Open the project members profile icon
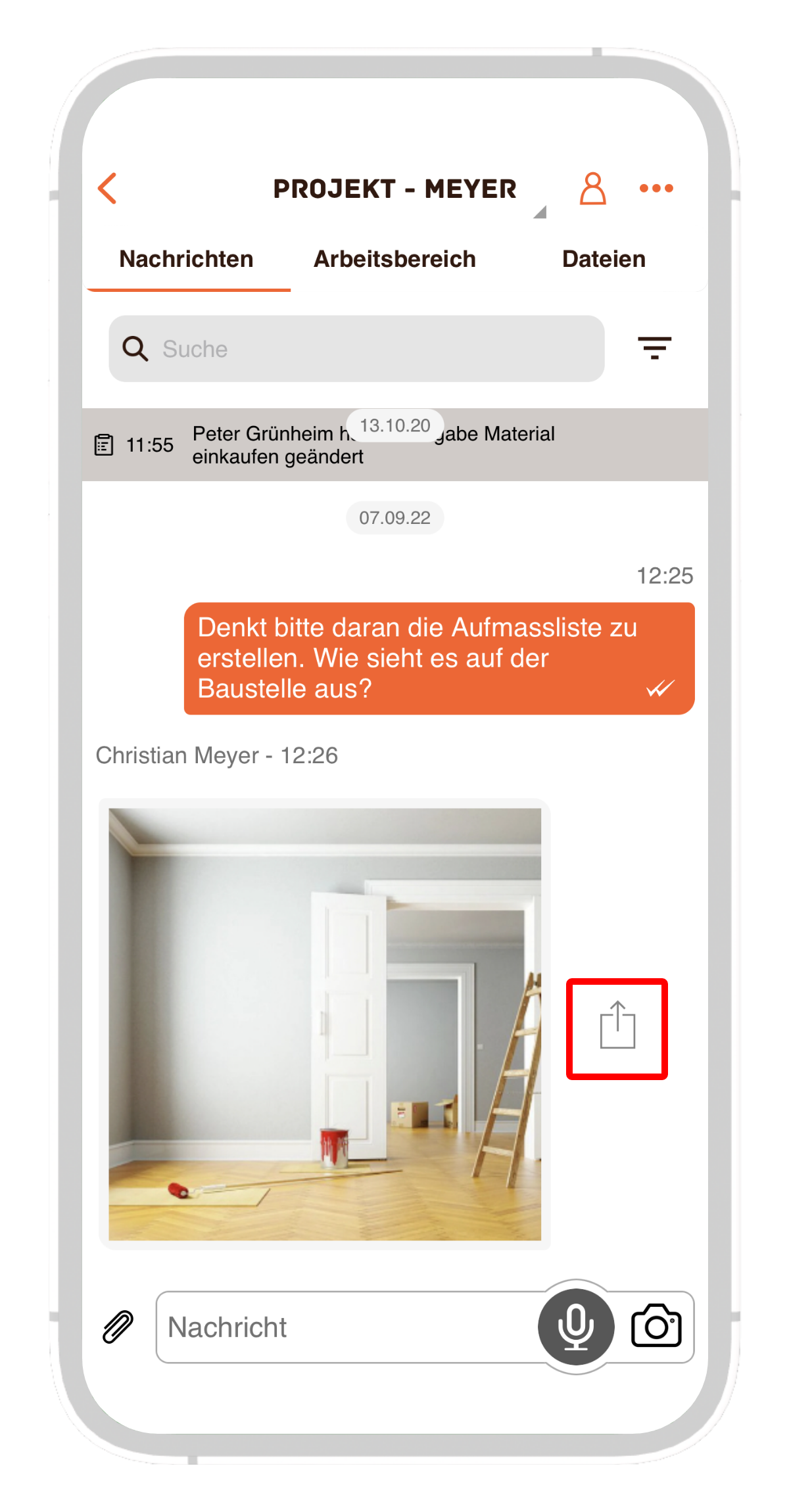Viewport: 789px width, 1512px height. (592, 189)
